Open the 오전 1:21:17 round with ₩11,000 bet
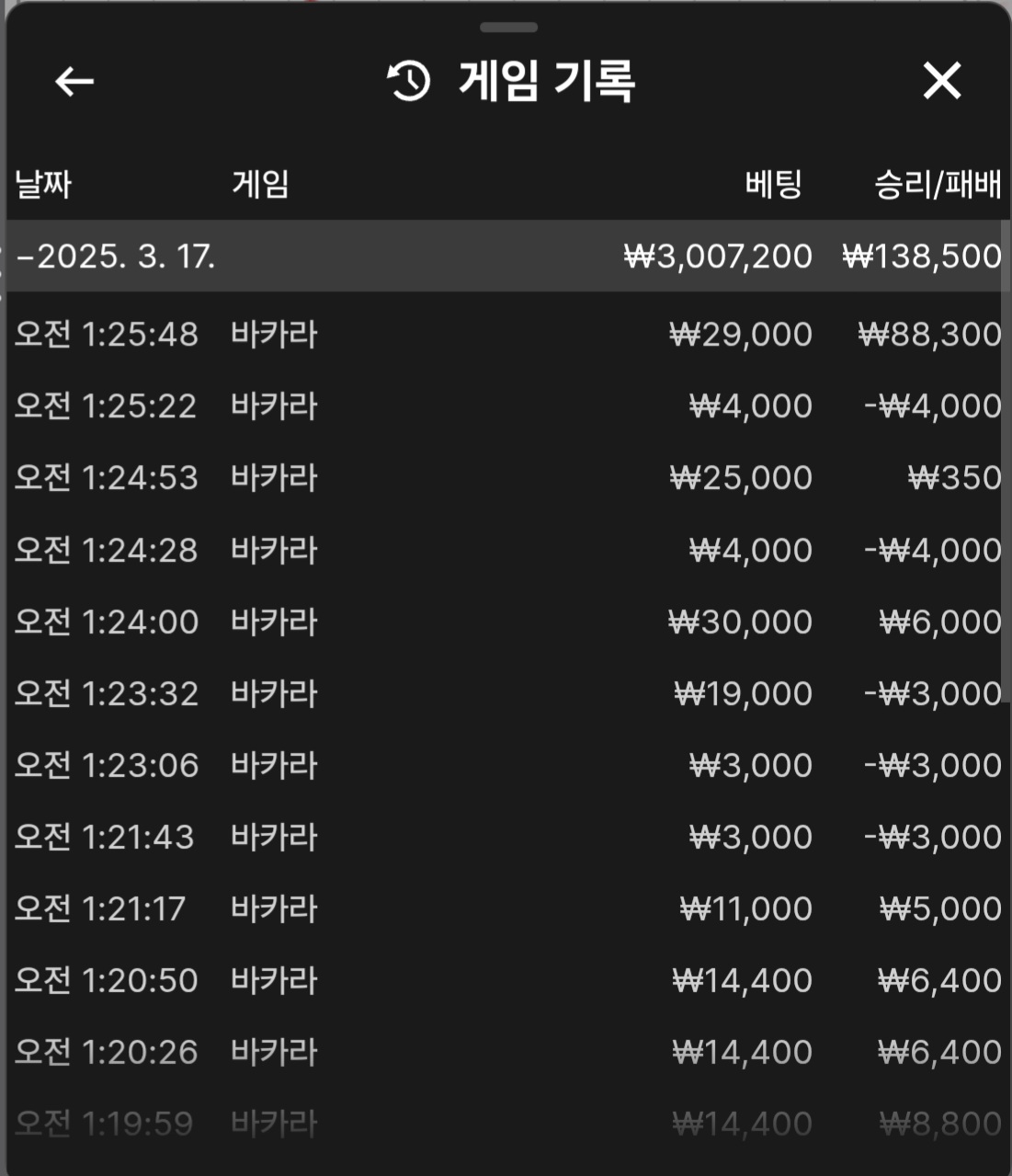The width and height of the screenshot is (1012, 1176). point(506,908)
